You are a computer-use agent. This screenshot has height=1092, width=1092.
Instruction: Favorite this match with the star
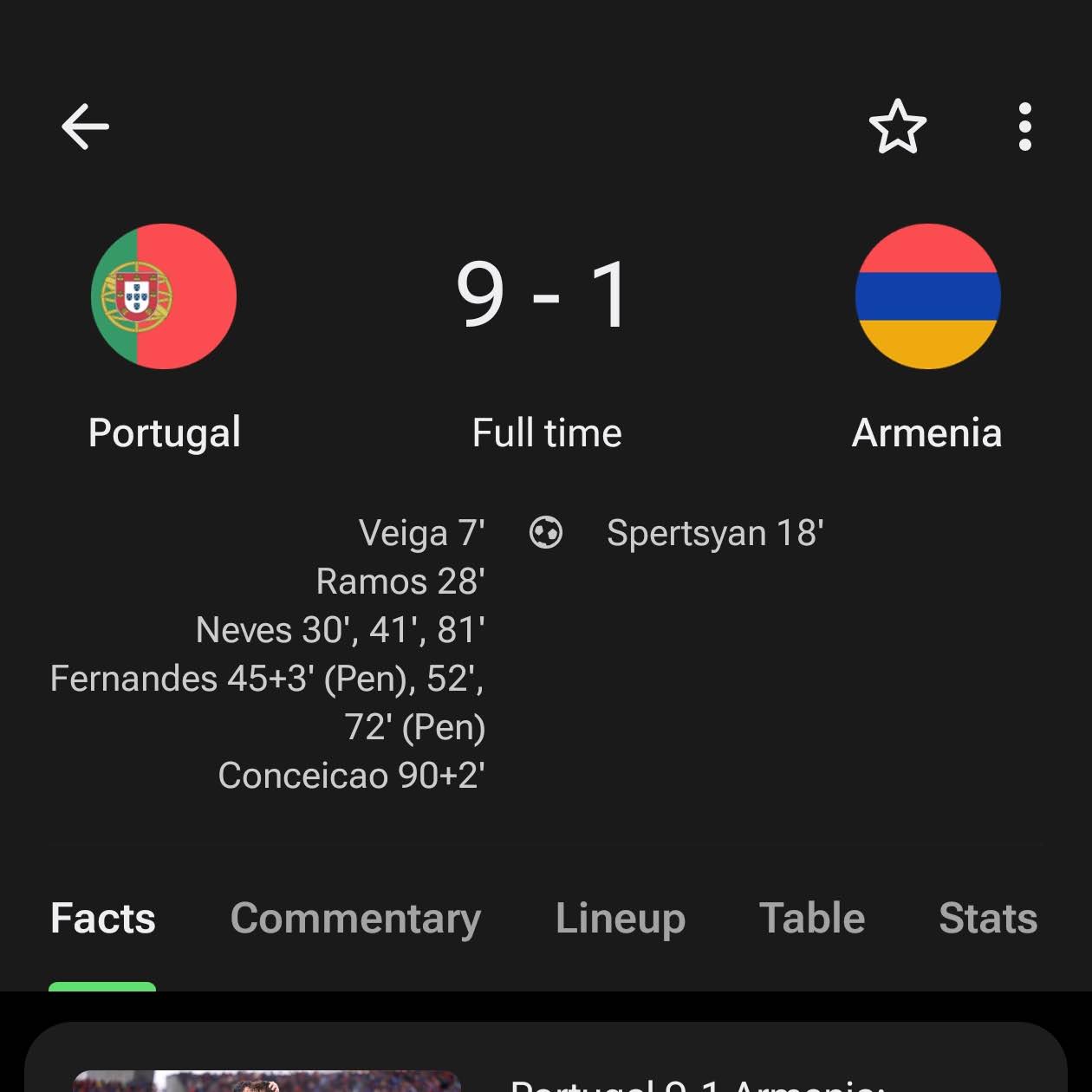(x=897, y=127)
